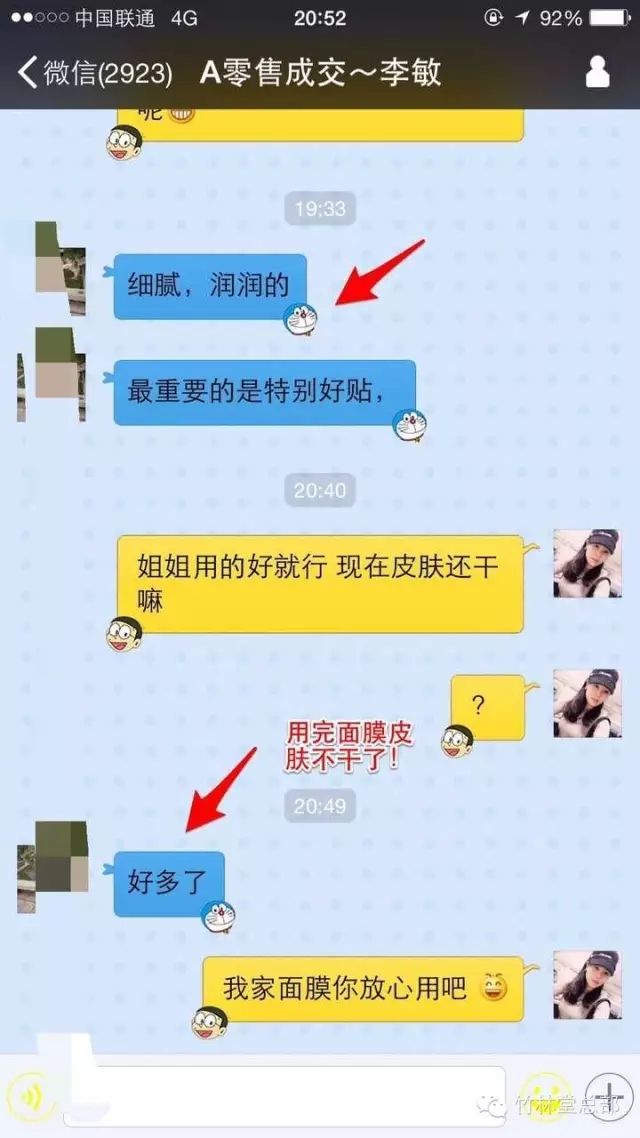This screenshot has height=1138, width=640.
Task: Go back to the WeChat chat list
Action: [95, 73]
